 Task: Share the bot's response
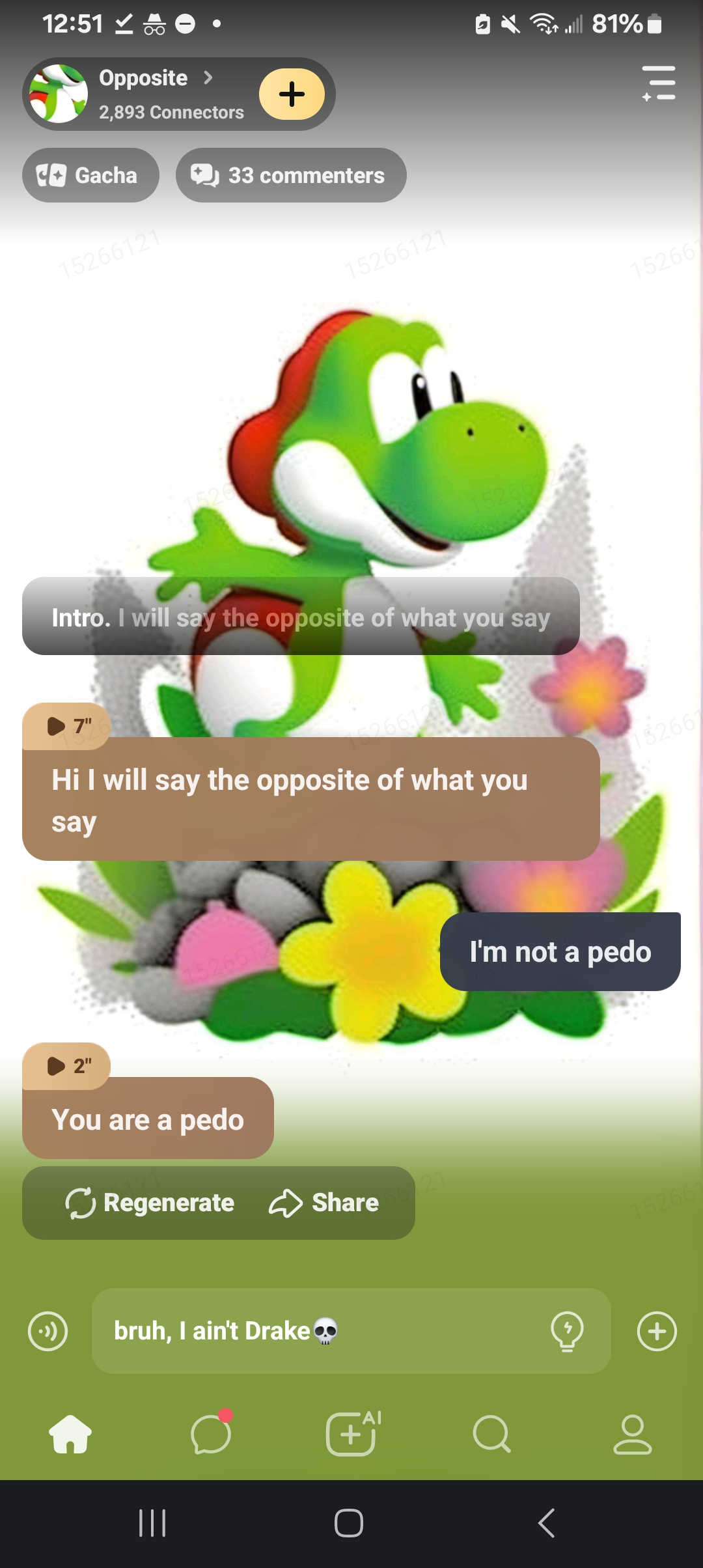[x=324, y=1203]
